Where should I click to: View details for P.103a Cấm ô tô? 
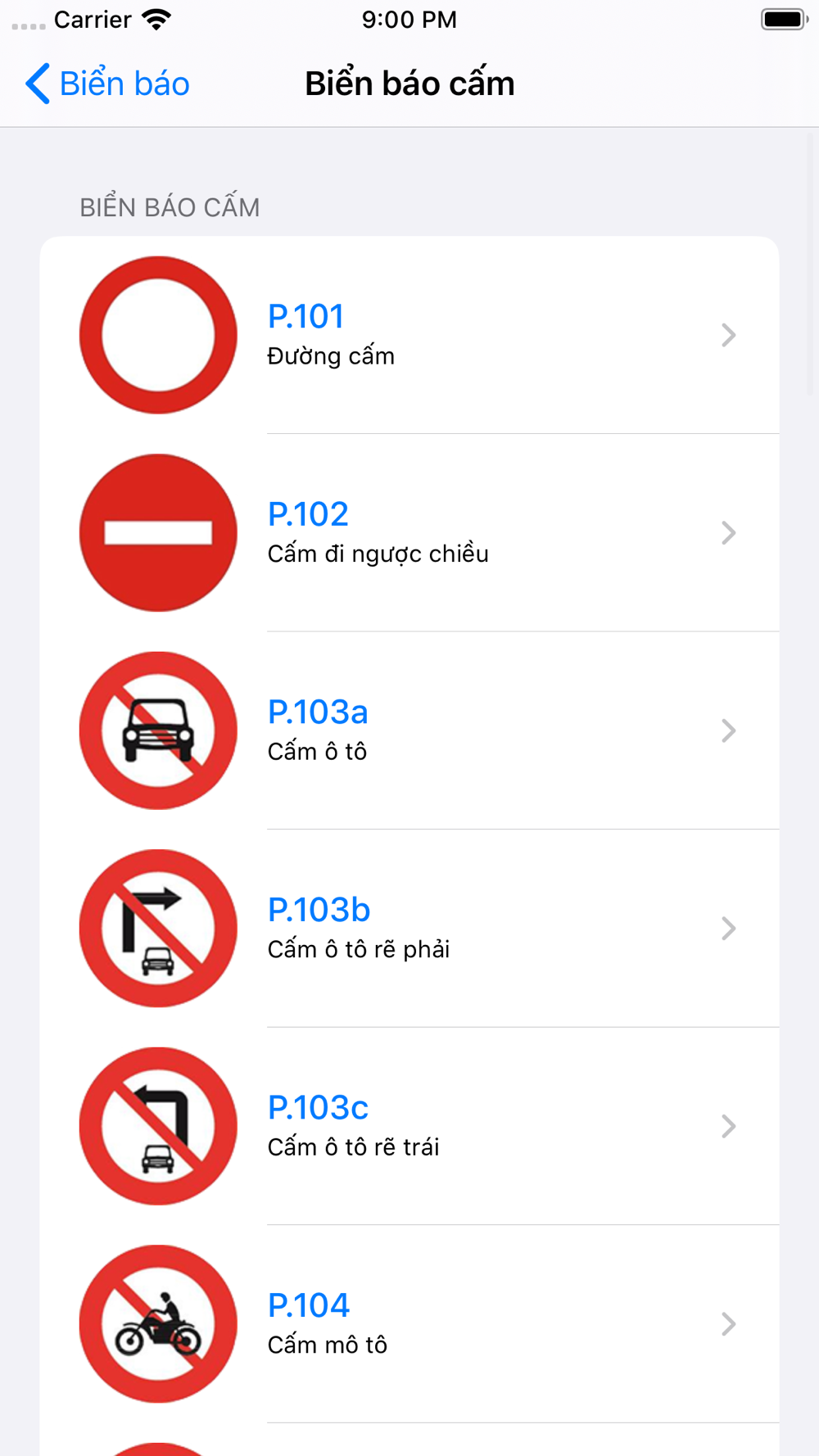(x=409, y=730)
